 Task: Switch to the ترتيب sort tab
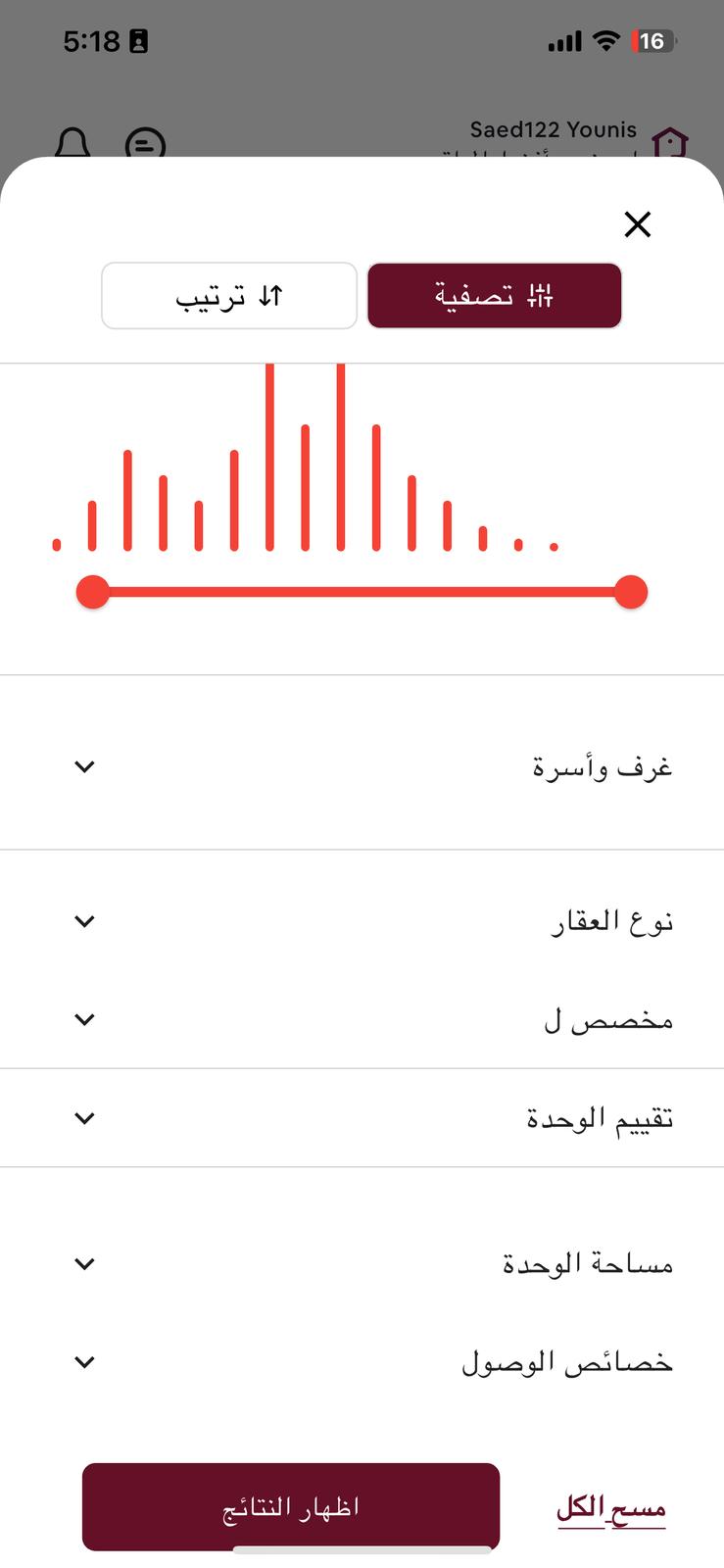click(229, 295)
